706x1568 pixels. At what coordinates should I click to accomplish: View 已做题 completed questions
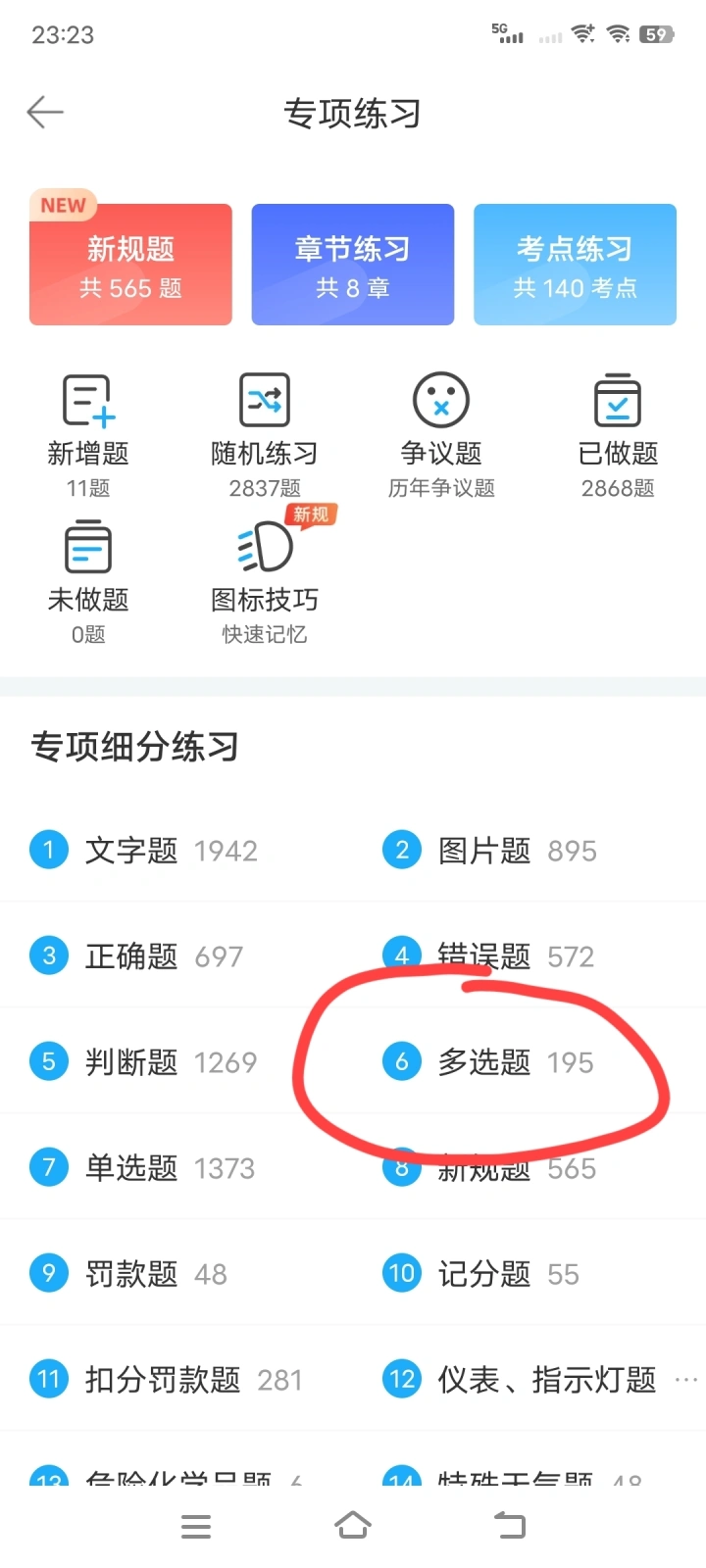coord(618,436)
